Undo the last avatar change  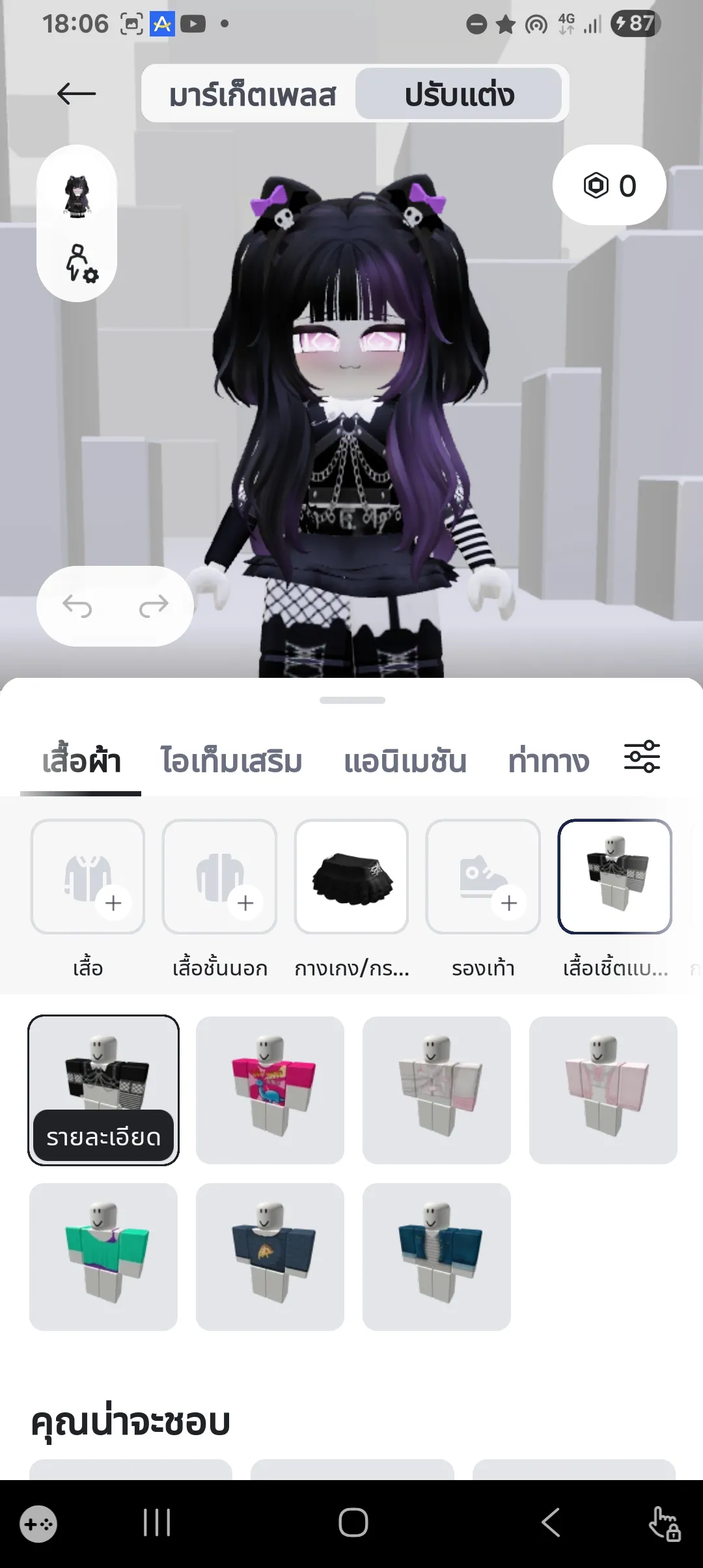(x=77, y=606)
